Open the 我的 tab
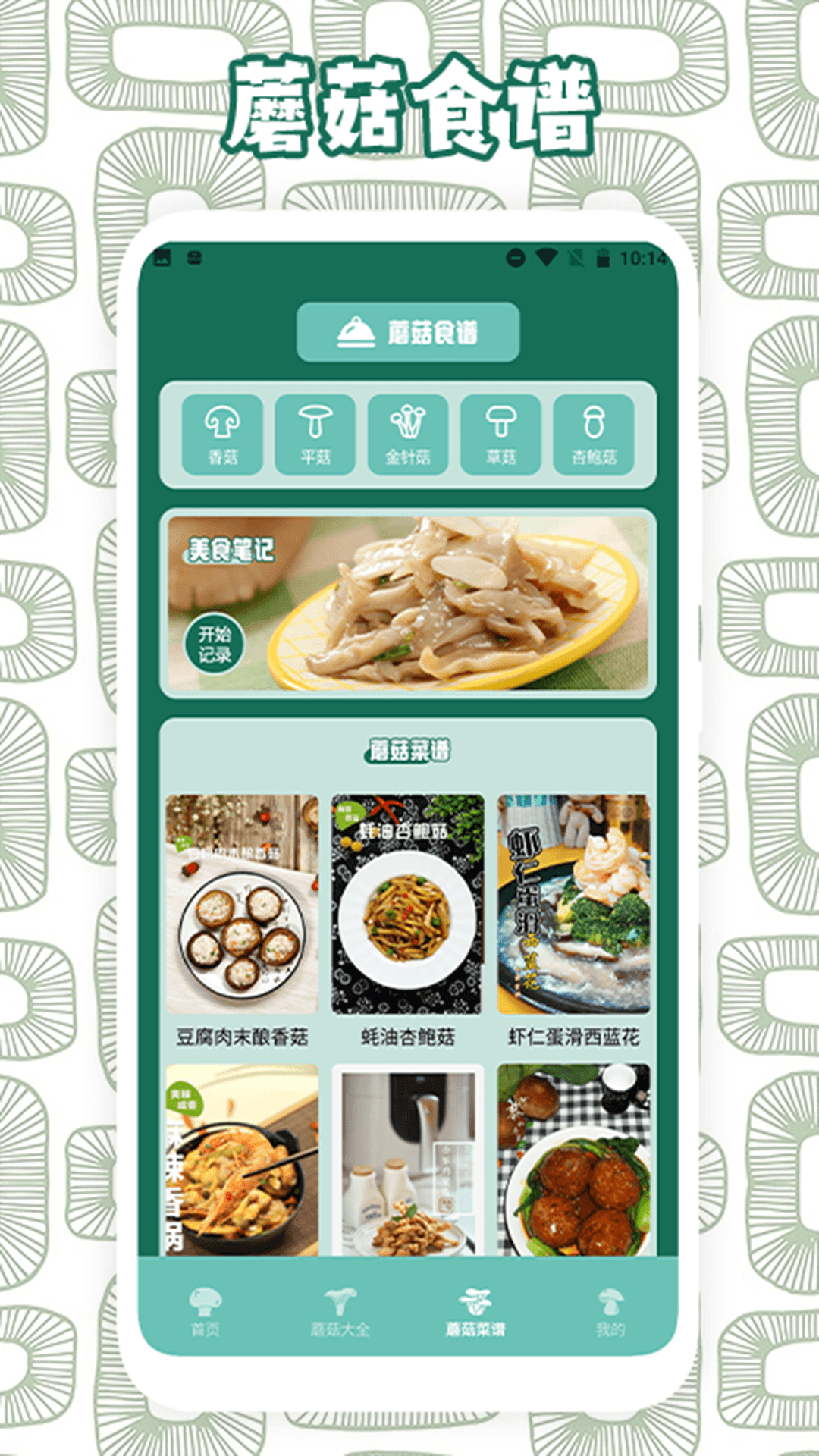819x1456 pixels. (x=610, y=1304)
